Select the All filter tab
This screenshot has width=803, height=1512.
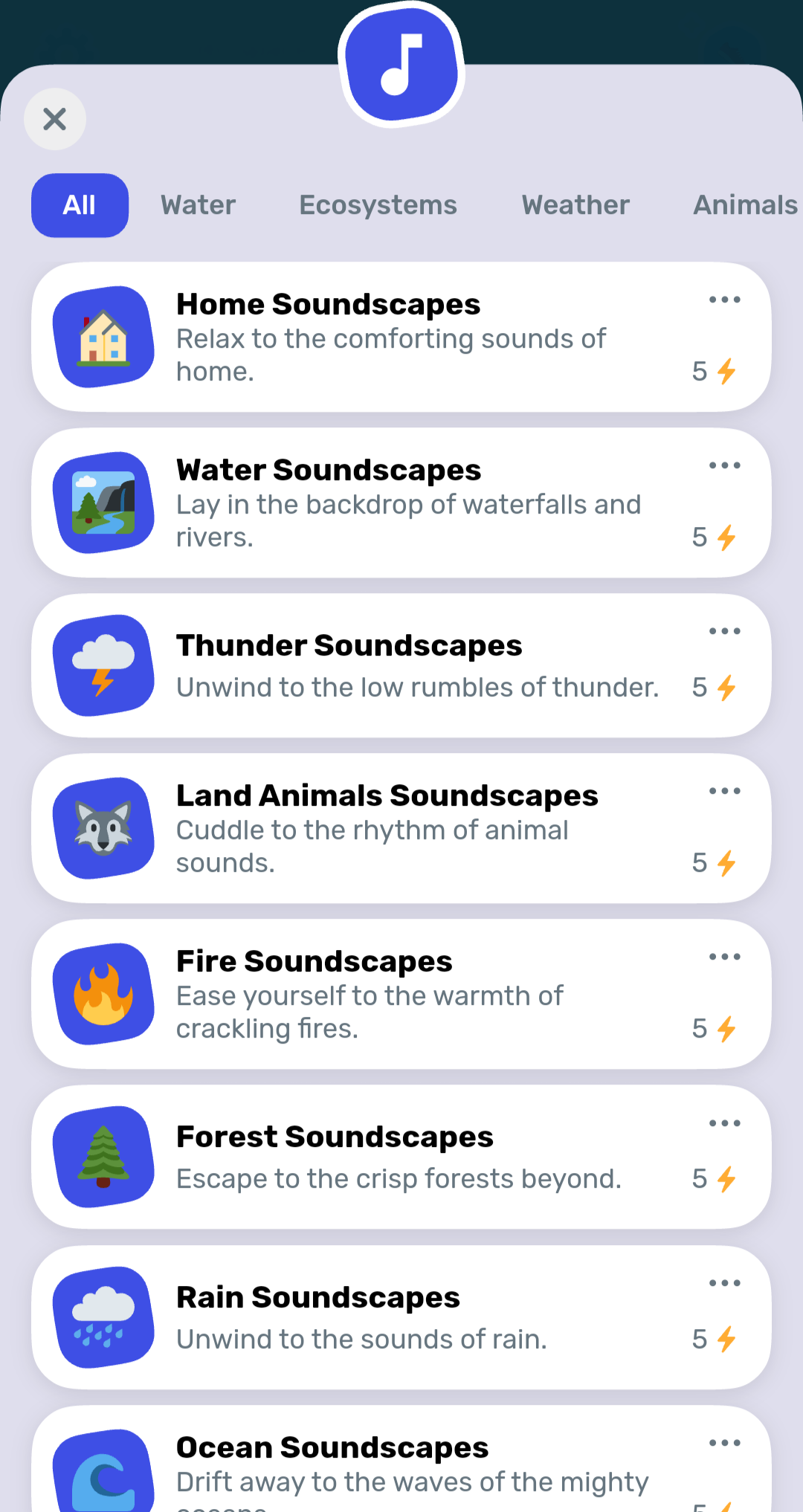[80, 205]
